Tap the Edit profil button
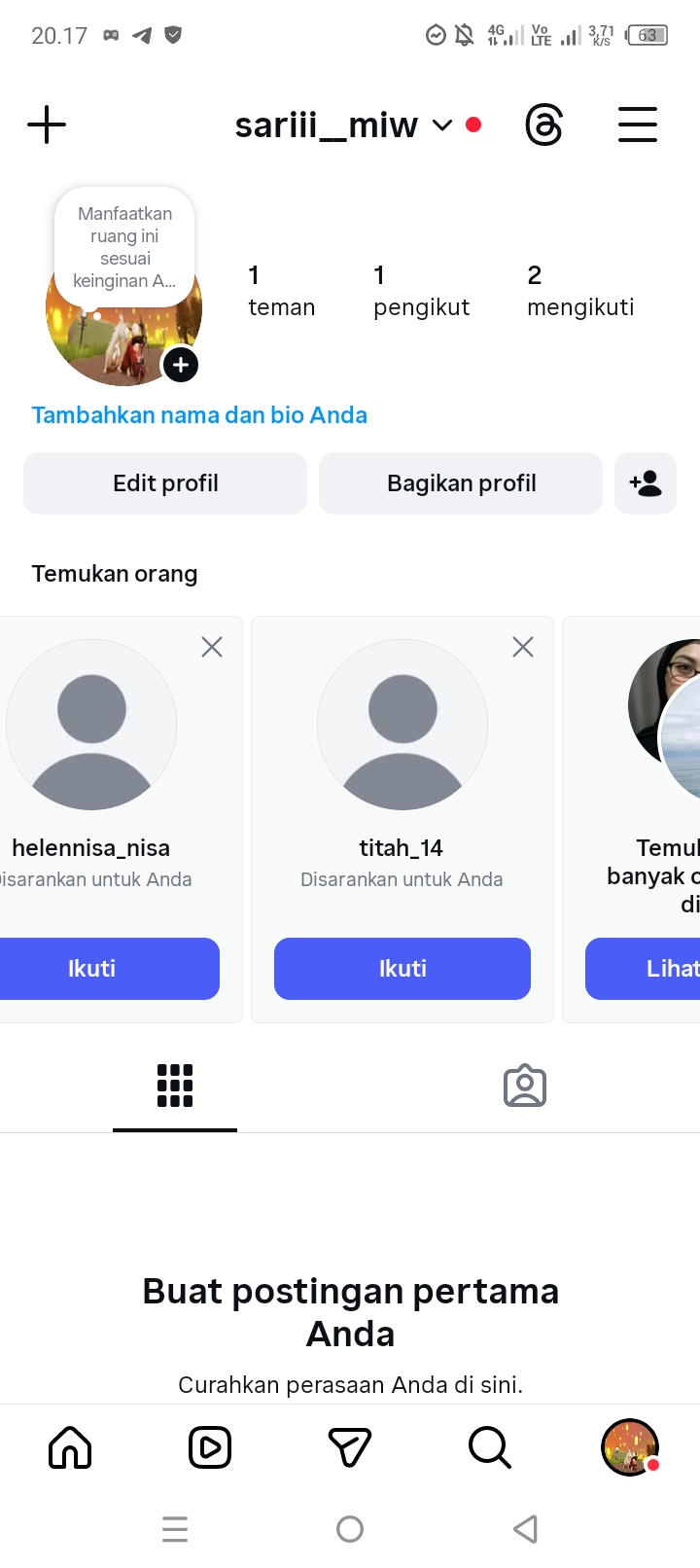This screenshot has width=700, height=1568. [x=165, y=483]
